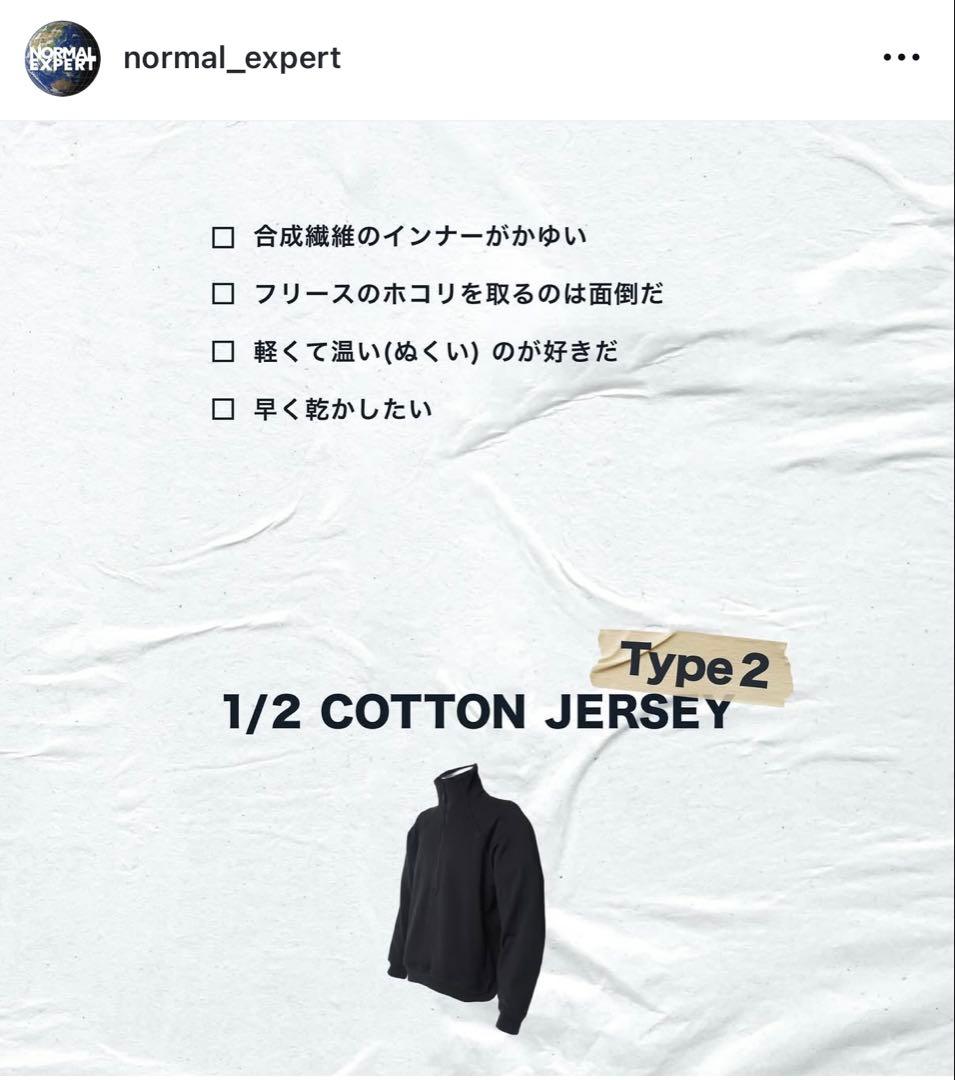Check the box beside 軽くて温い(ぬくい) のが好きだ

point(221,351)
